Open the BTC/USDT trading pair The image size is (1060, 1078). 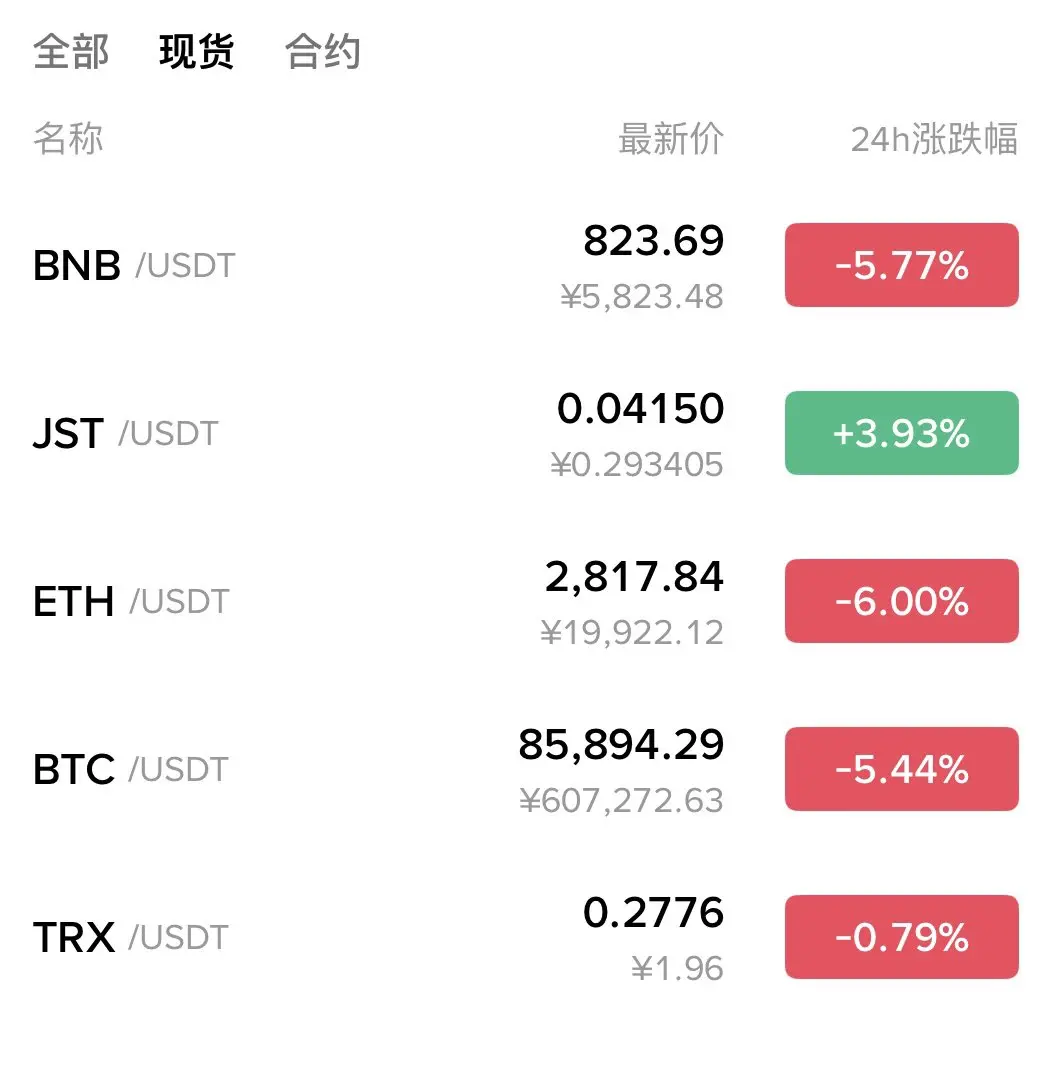pos(131,770)
